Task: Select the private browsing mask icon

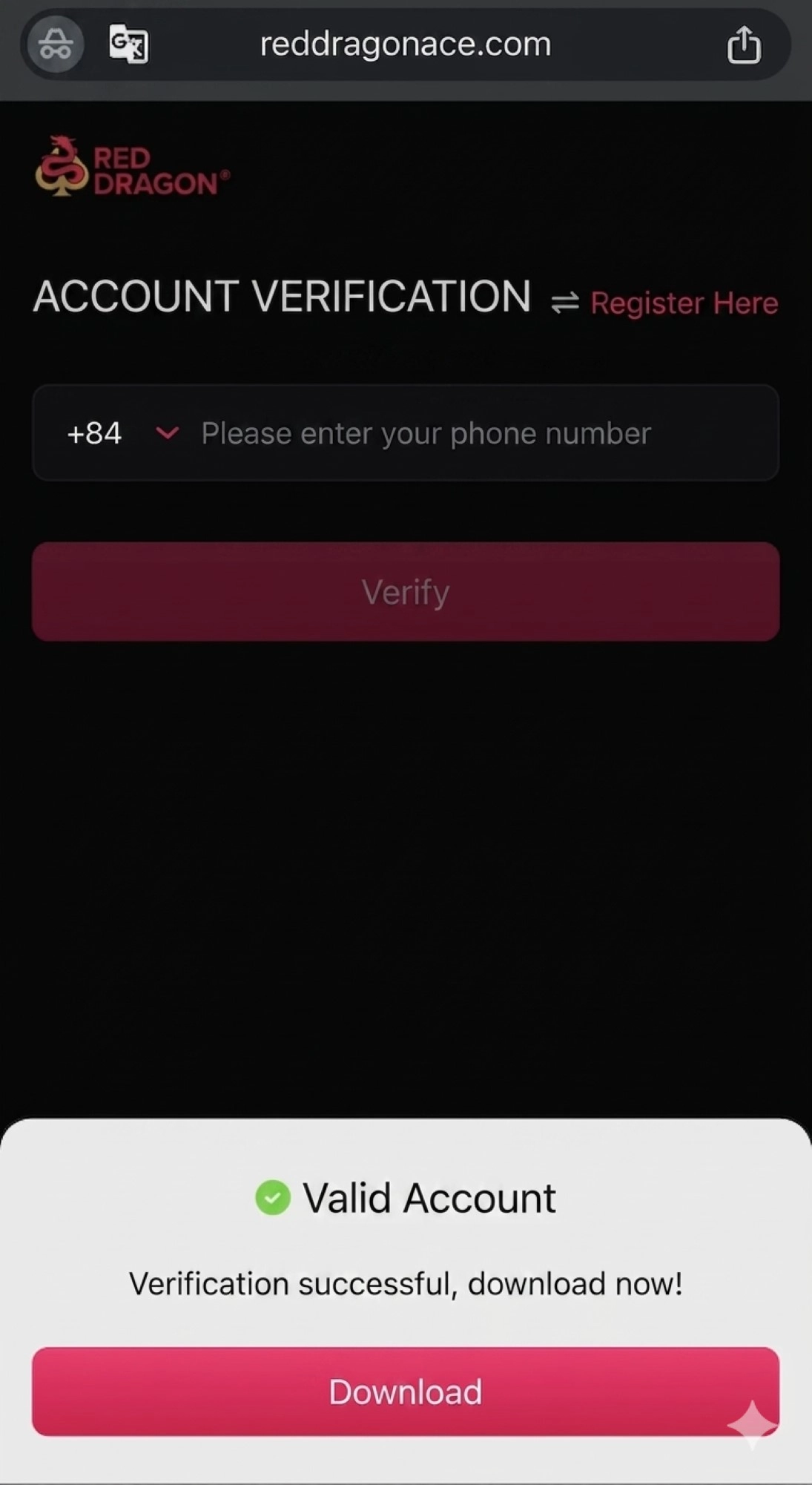Action: (x=54, y=44)
